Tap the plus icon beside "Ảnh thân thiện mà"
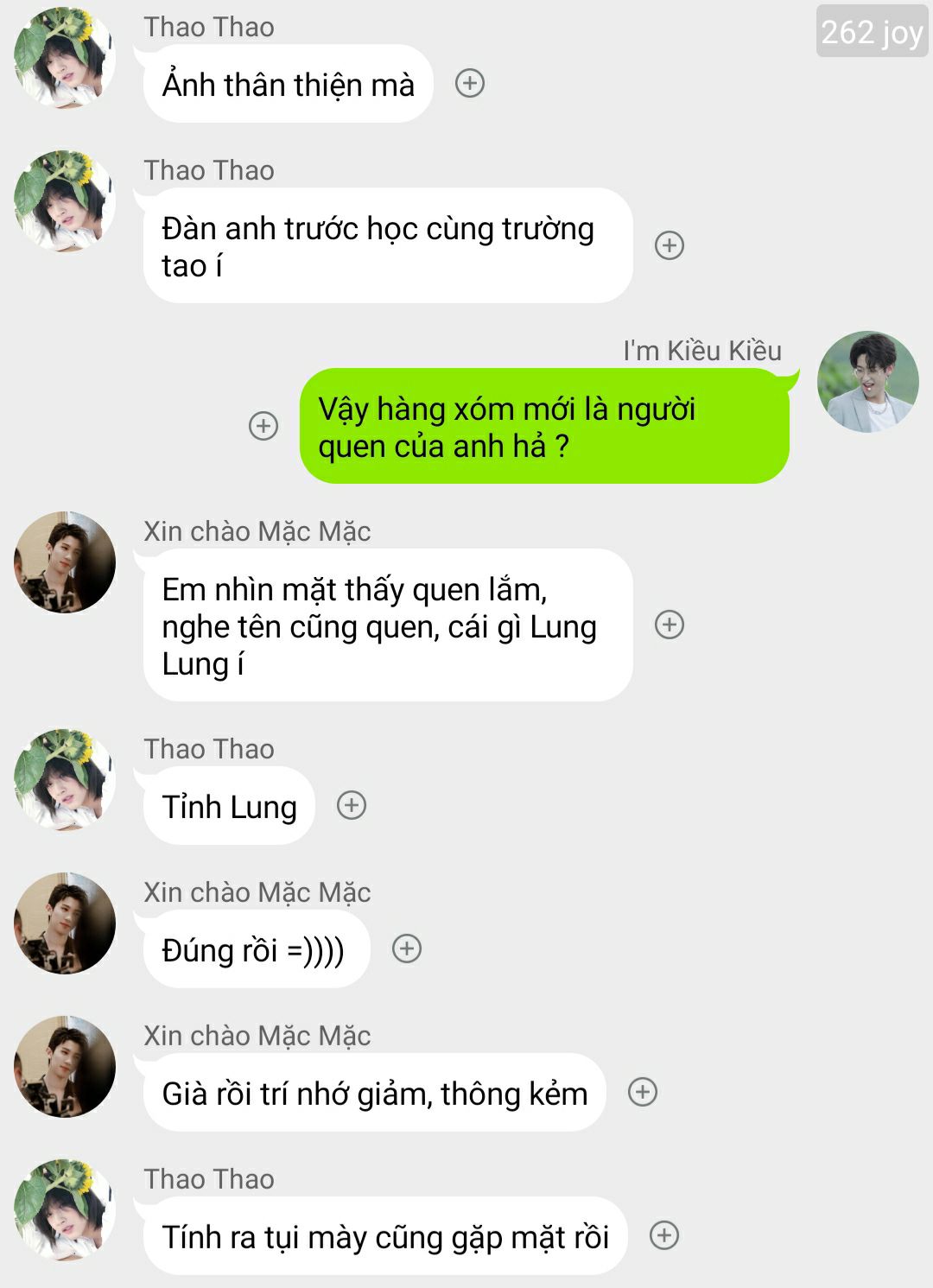 point(470,84)
